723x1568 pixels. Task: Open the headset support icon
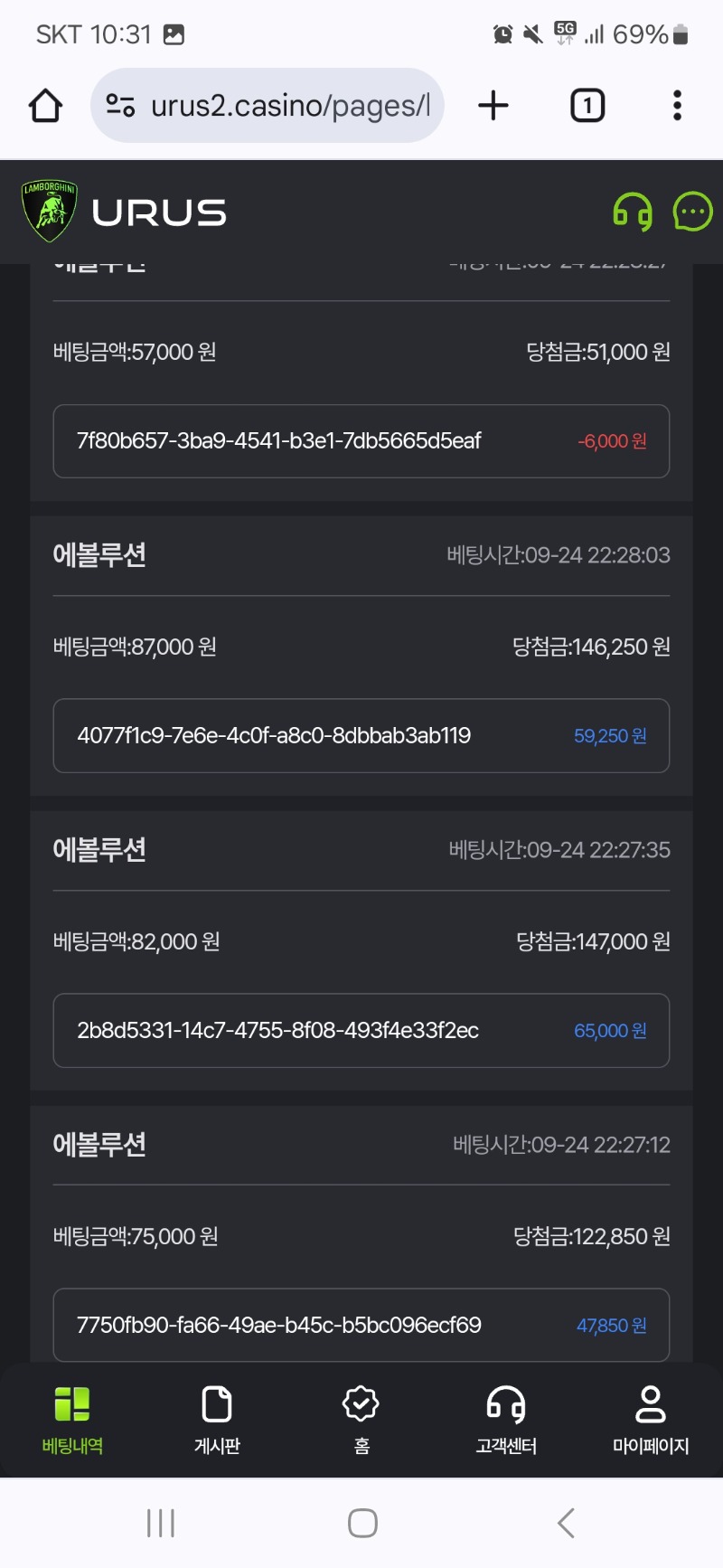633,213
